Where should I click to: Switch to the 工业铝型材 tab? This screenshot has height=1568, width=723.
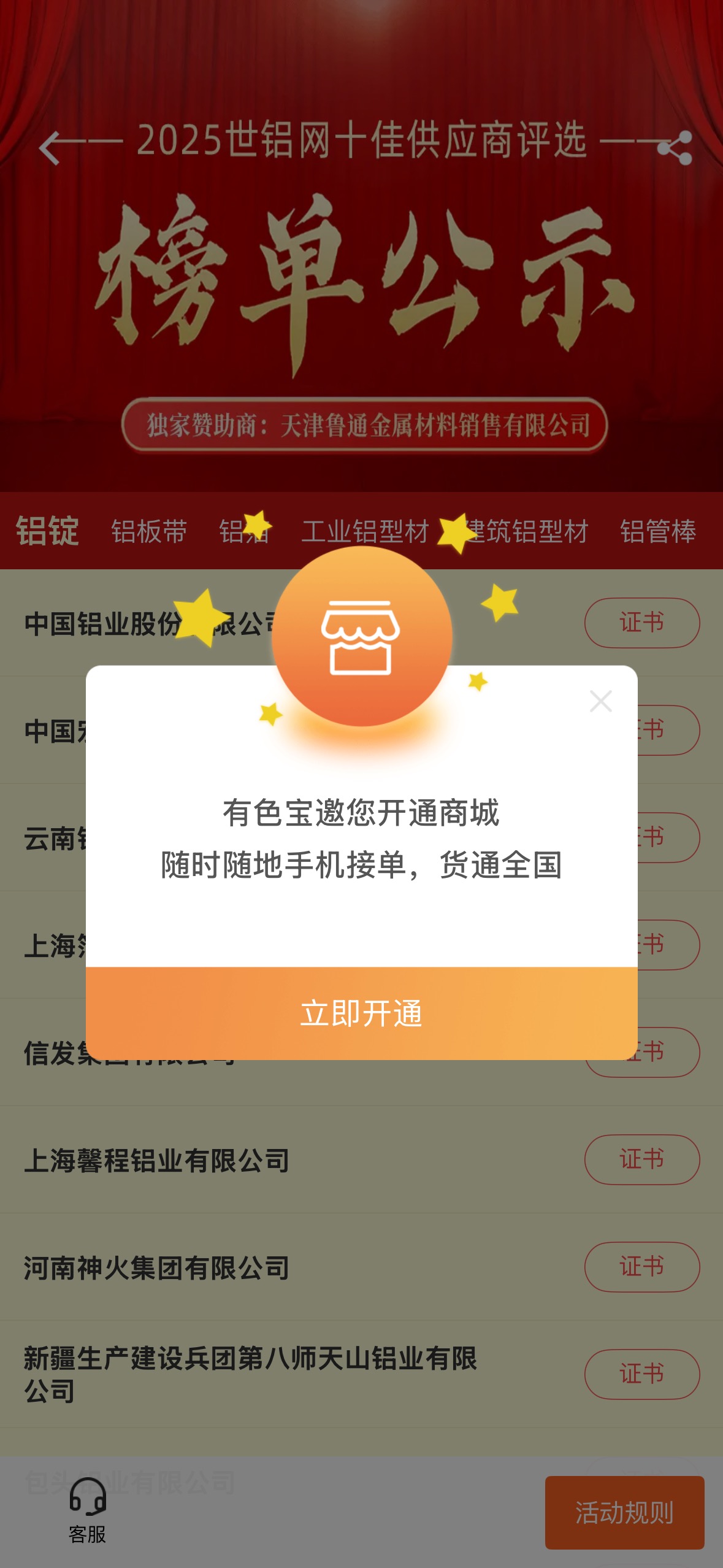(365, 531)
